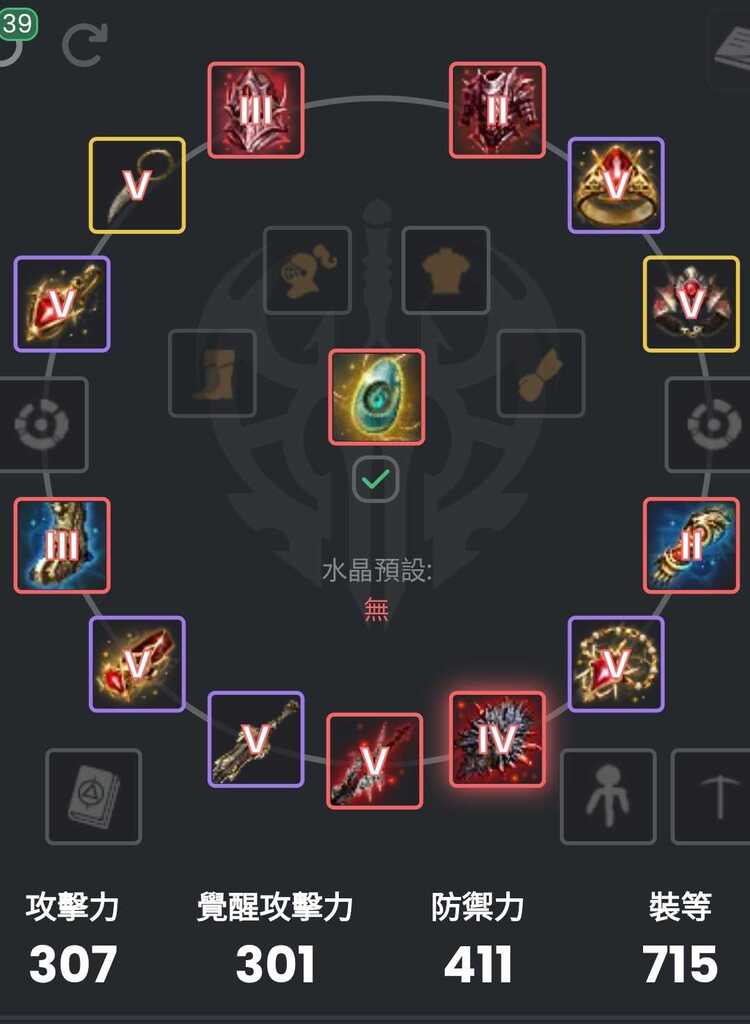Open the red-bordered tier V awakening weapon

[x=375, y=760]
